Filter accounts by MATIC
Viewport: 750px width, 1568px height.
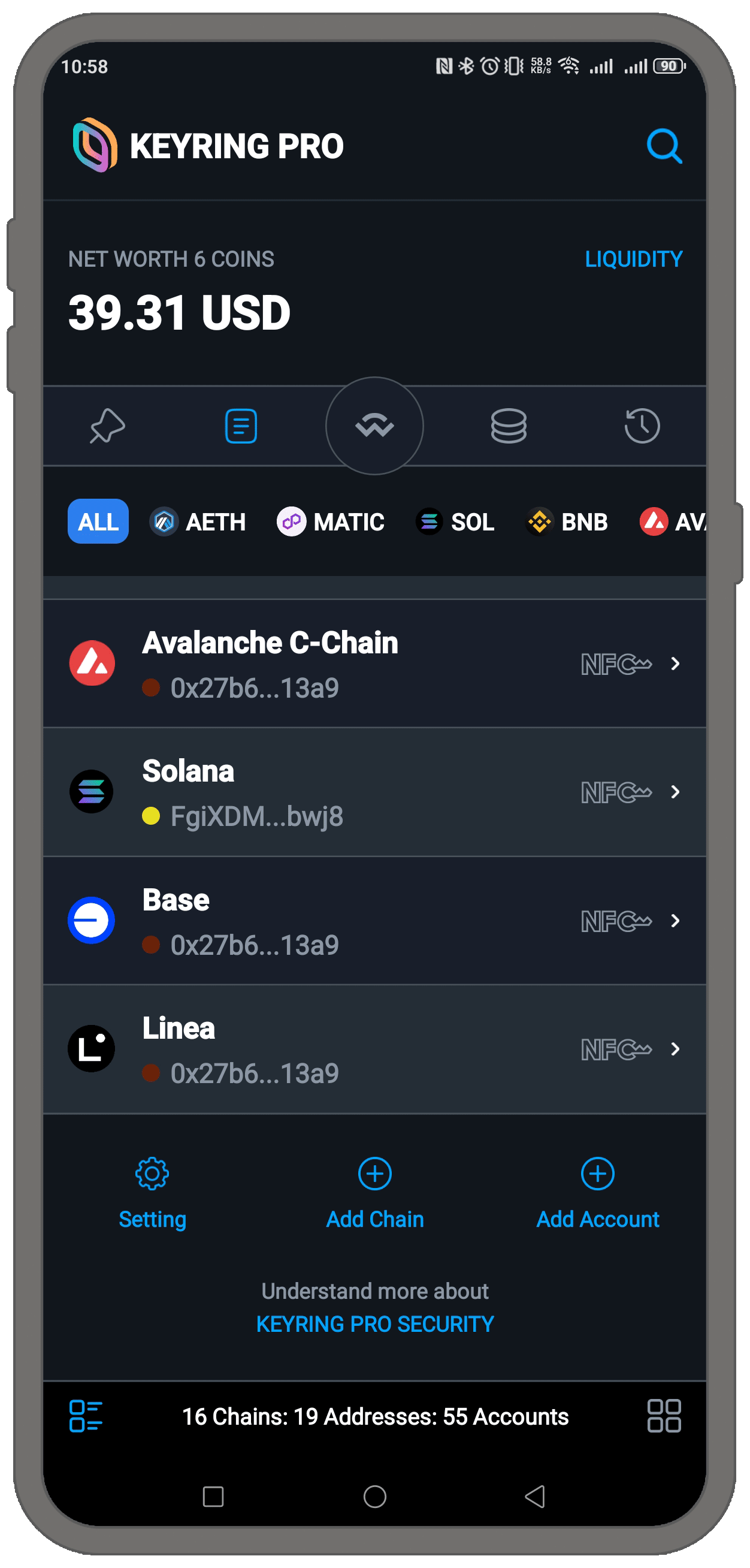click(331, 521)
